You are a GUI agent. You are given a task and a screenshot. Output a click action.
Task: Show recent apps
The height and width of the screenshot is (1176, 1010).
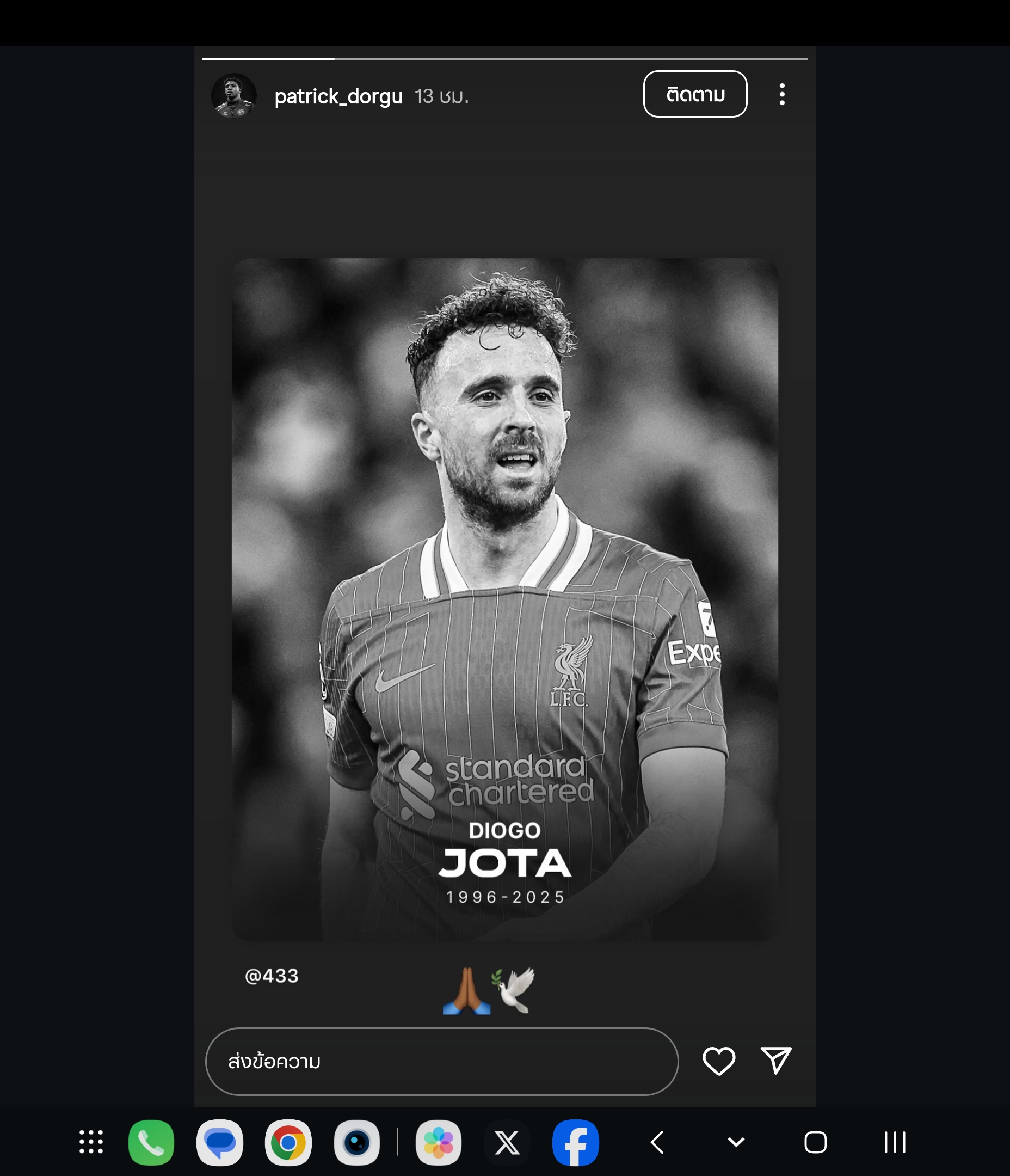click(x=895, y=1142)
